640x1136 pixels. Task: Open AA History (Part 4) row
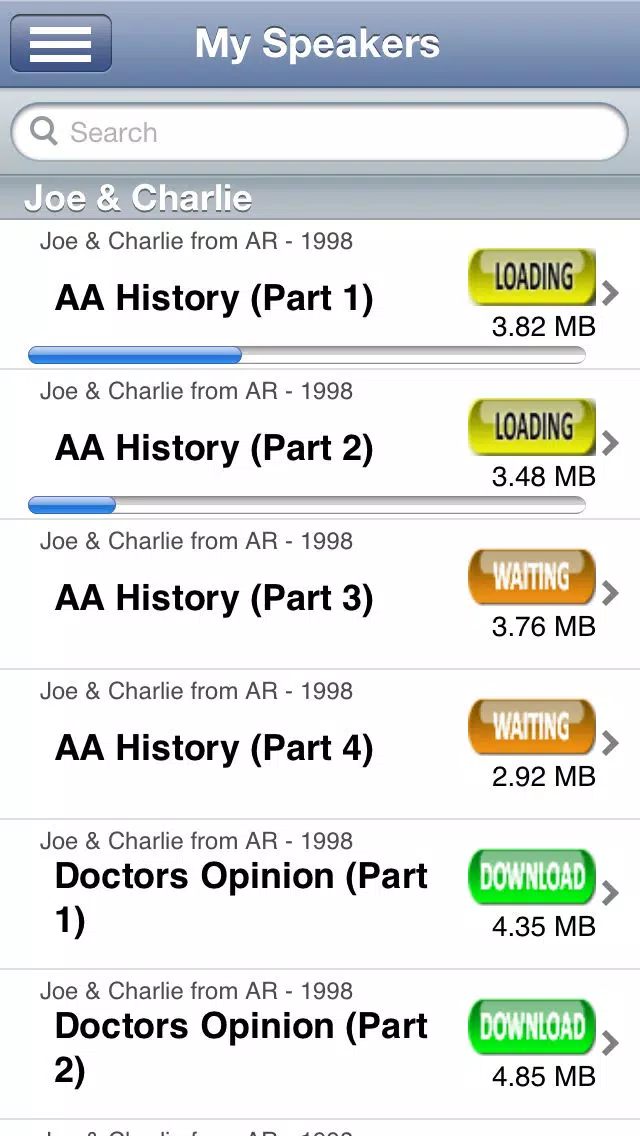[x=320, y=745]
